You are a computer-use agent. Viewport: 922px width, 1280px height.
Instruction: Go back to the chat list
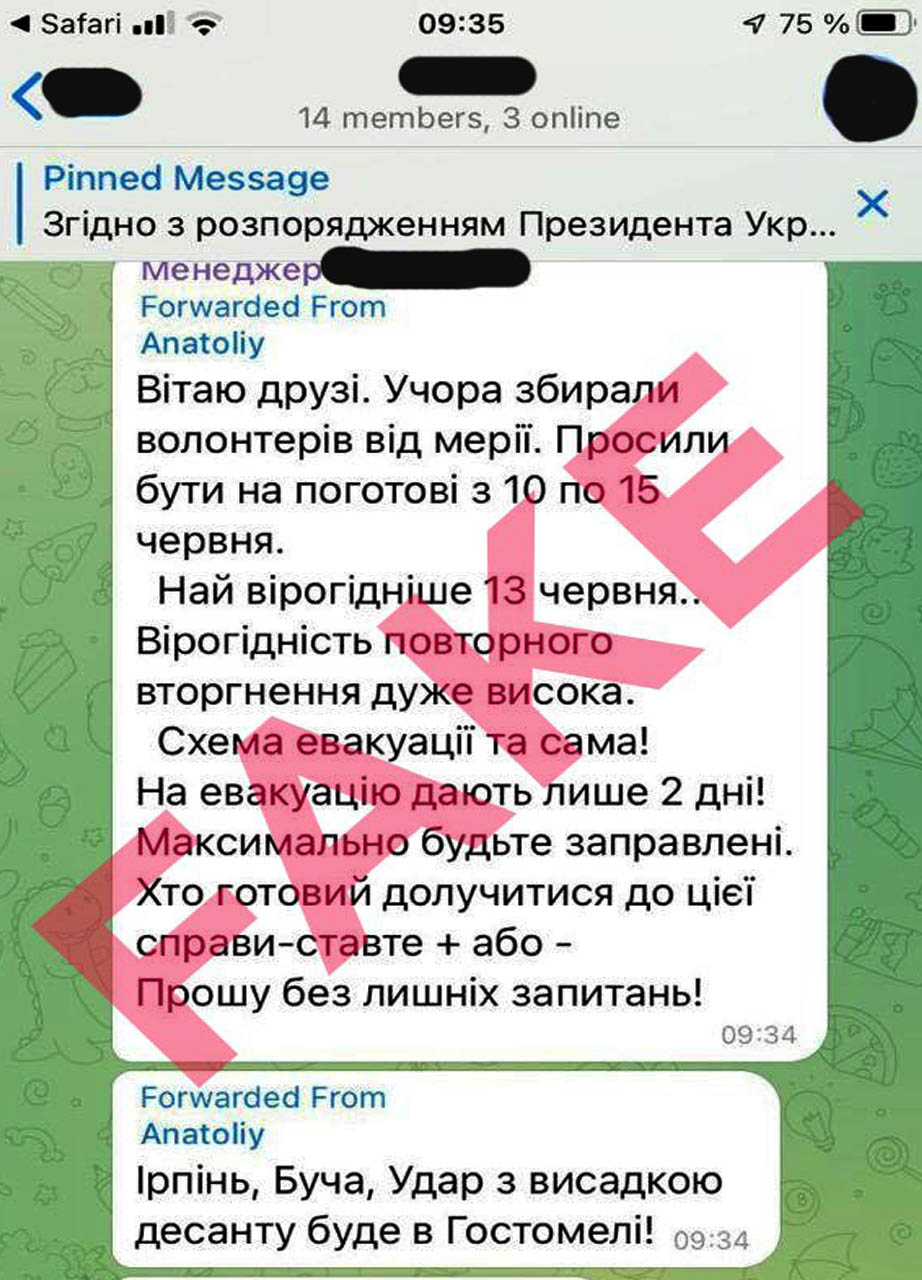(28, 97)
